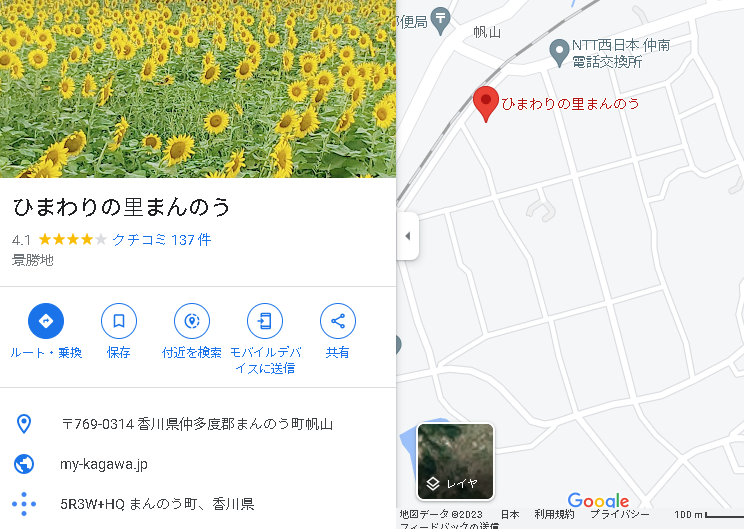Share this place via 共有 button
The image size is (744, 529).
tap(337, 322)
